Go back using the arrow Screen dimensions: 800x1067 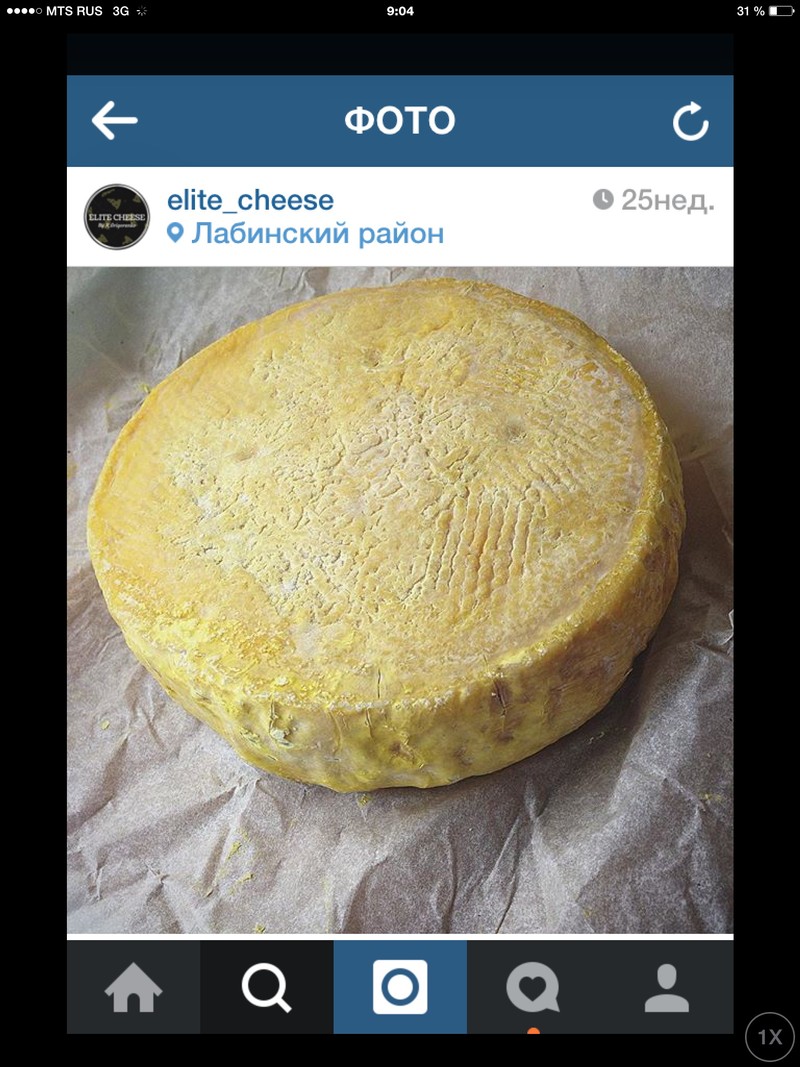coord(114,121)
